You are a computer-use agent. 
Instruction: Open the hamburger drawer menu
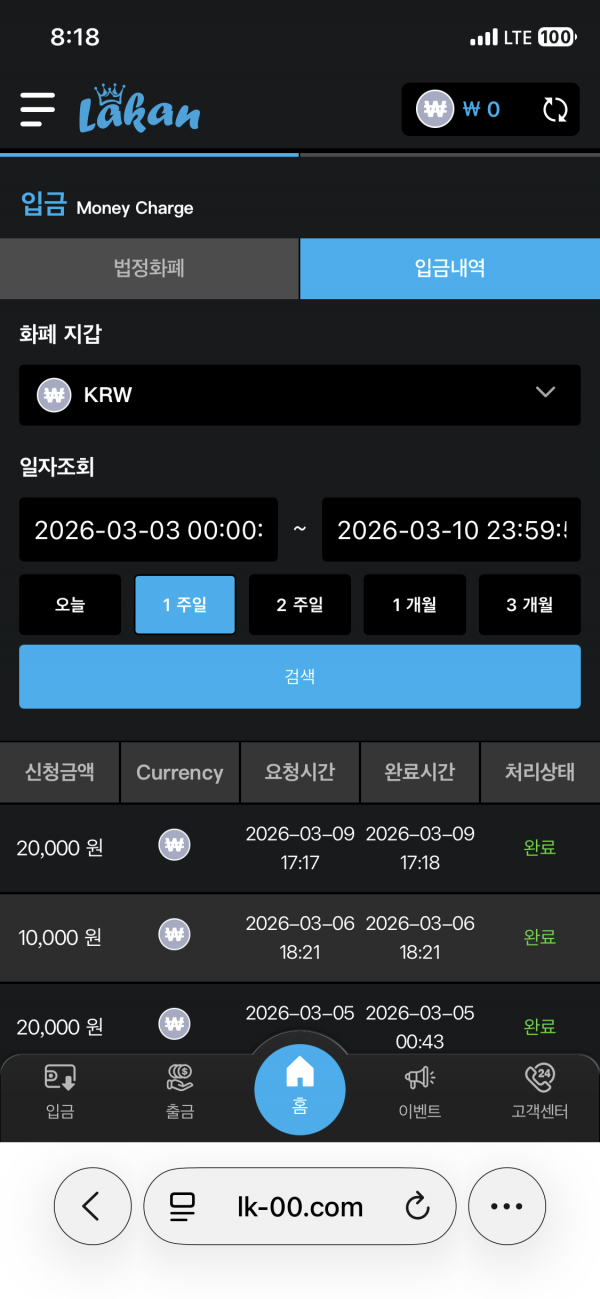click(38, 108)
